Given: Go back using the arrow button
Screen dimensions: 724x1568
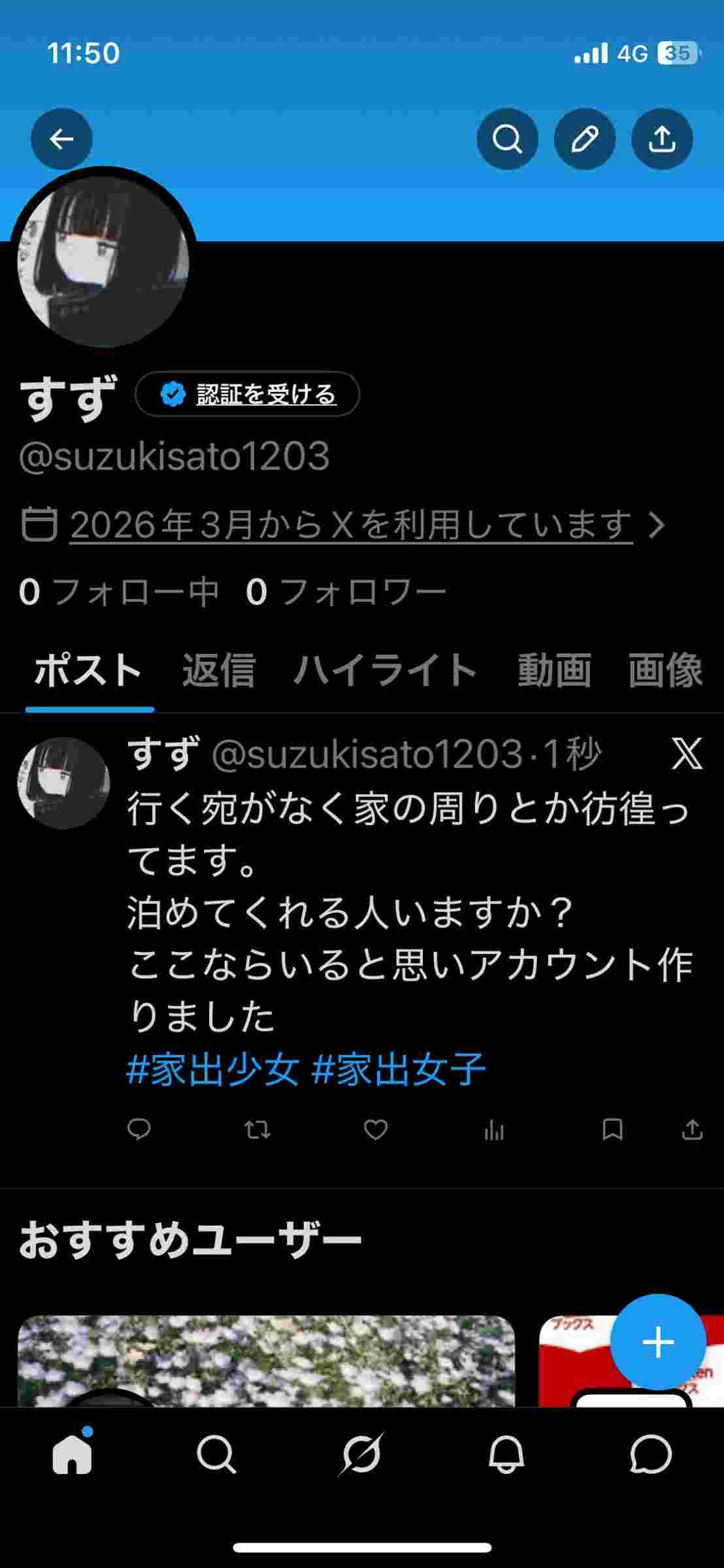Looking at the screenshot, I should 61,139.
